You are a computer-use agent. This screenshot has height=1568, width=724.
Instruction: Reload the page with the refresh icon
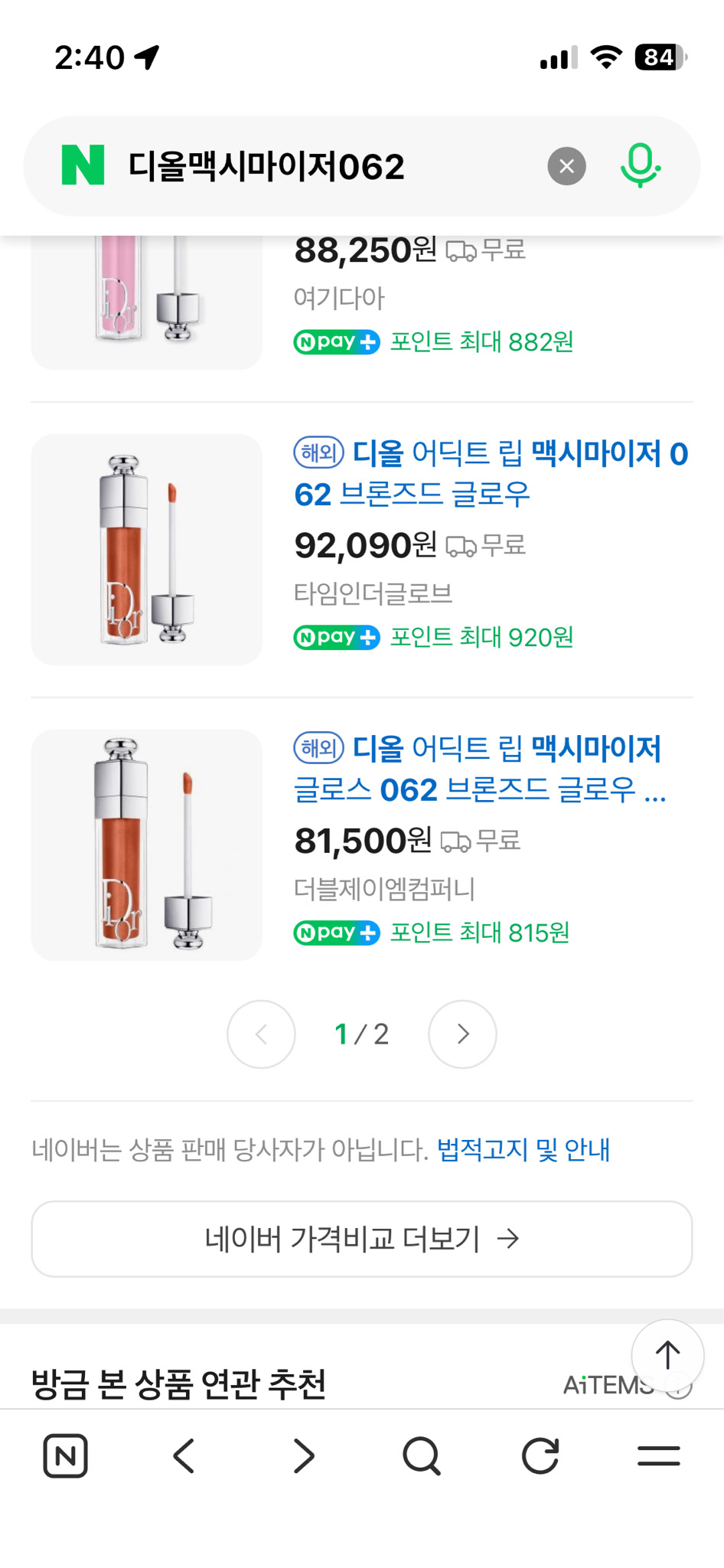pyautogui.click(x=540, y=1455)
